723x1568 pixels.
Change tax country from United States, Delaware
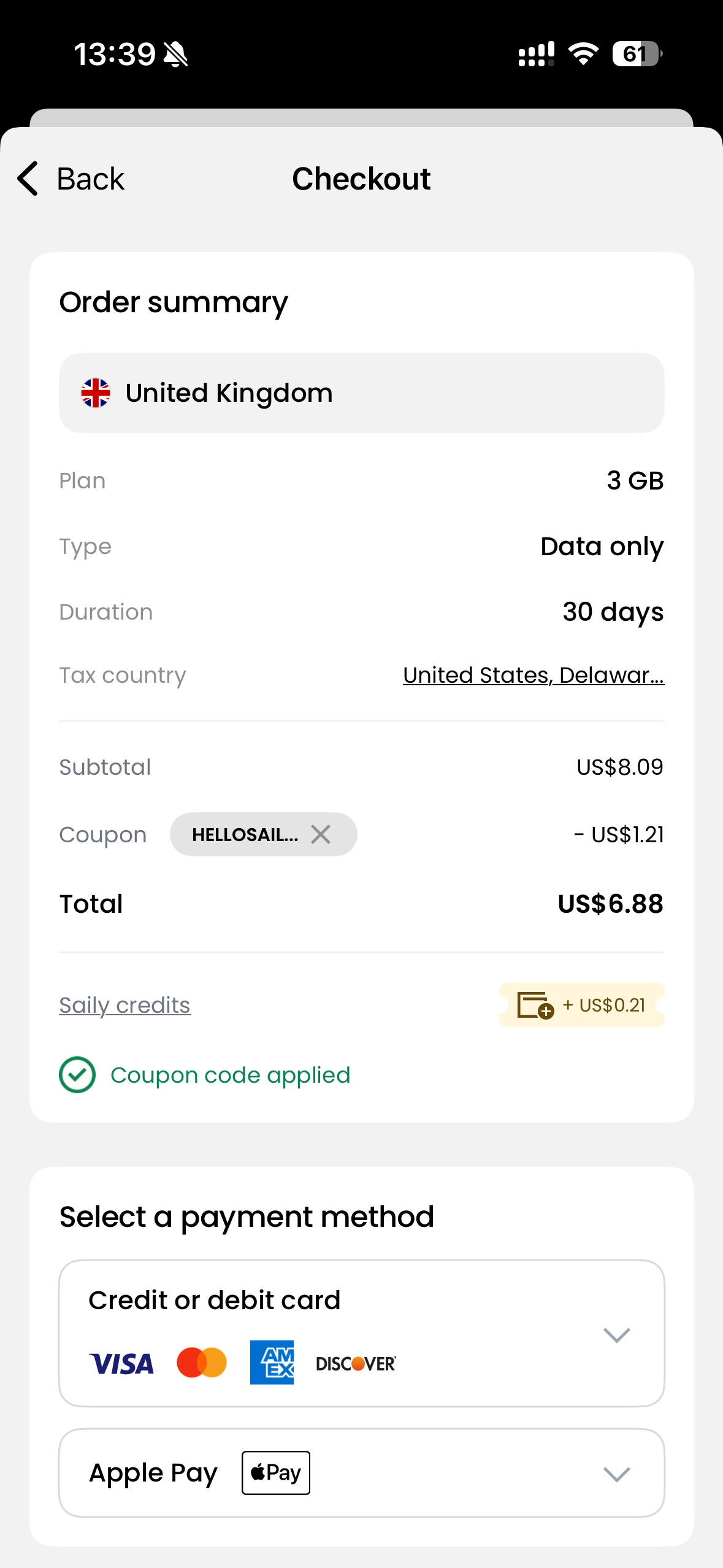tap(532, 674)
